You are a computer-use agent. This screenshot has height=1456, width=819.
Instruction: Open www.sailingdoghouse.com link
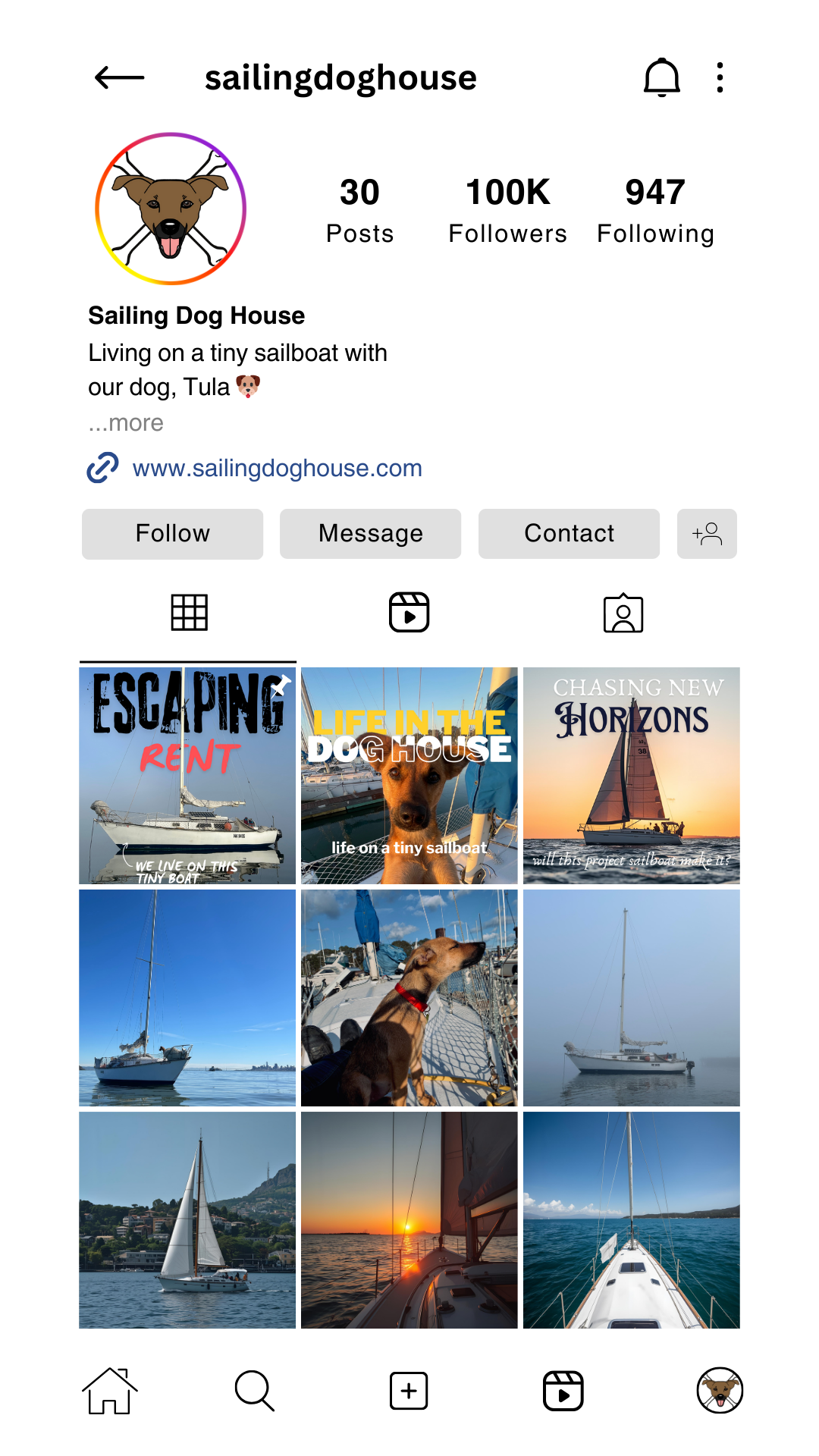pyautogui.click(x=277, y=468)
